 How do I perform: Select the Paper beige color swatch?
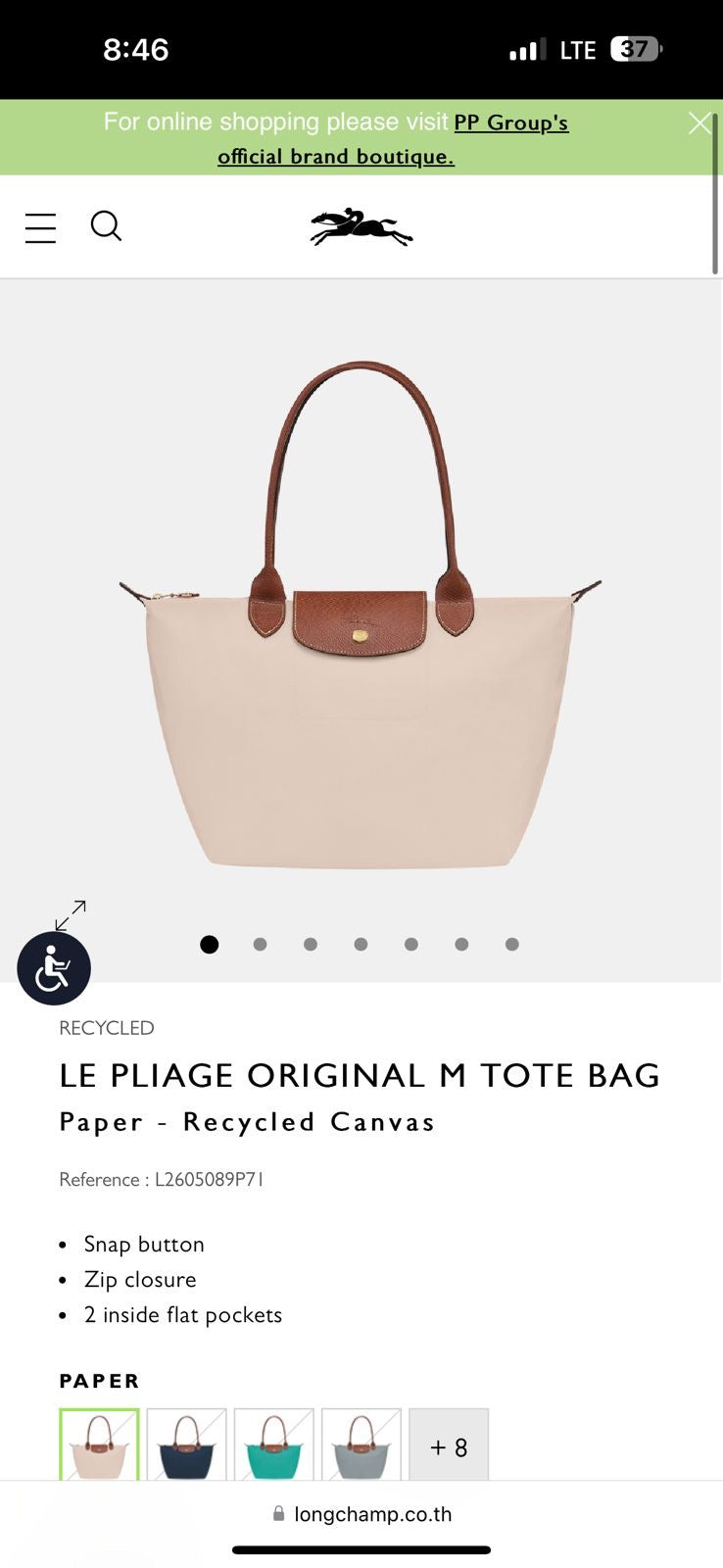(x=99, y=1445)
